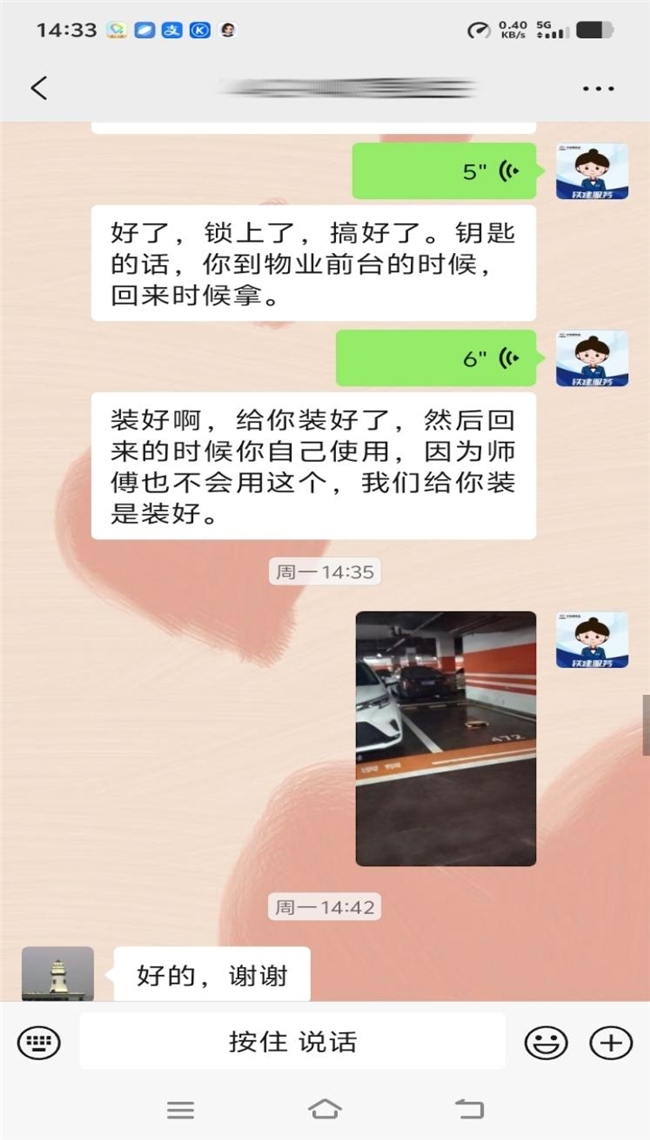Open the parking garage video
This screenshot has width=650, height=1140.
[446, 738]
